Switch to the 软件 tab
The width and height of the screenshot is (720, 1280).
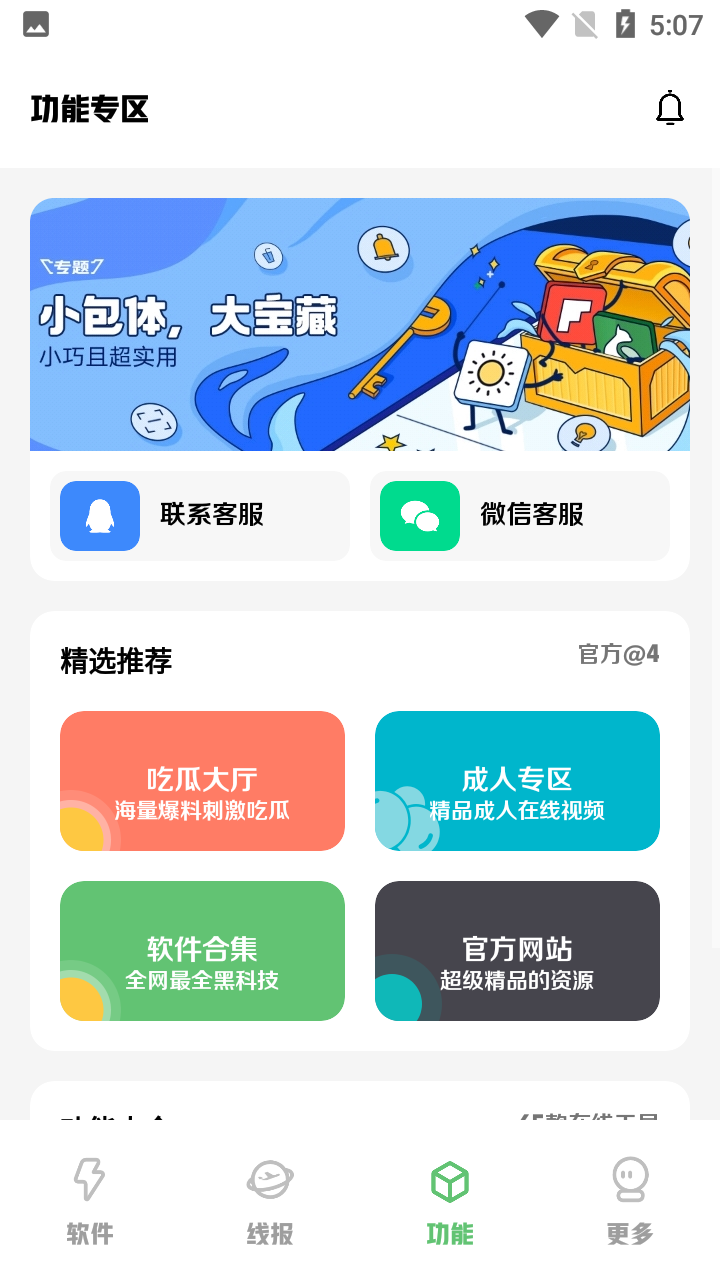click(x=89, y=1205)
